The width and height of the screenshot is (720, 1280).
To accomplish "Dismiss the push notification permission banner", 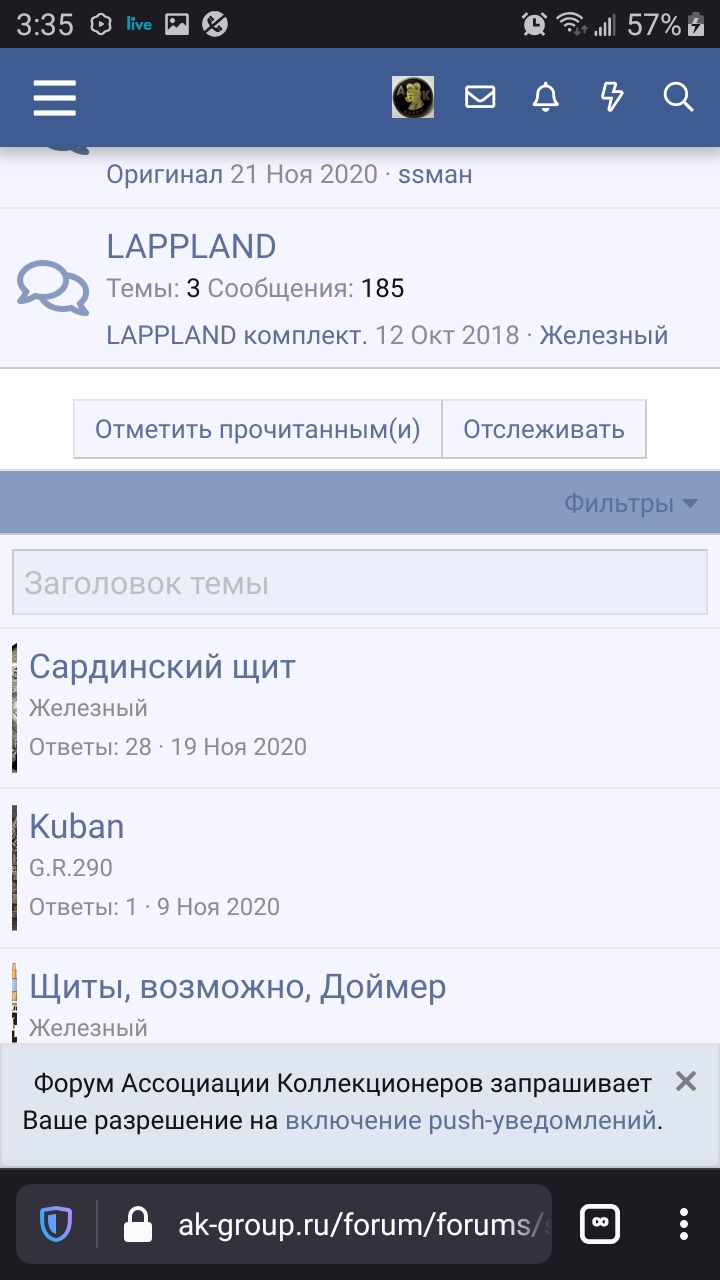I will [685, 1081].
